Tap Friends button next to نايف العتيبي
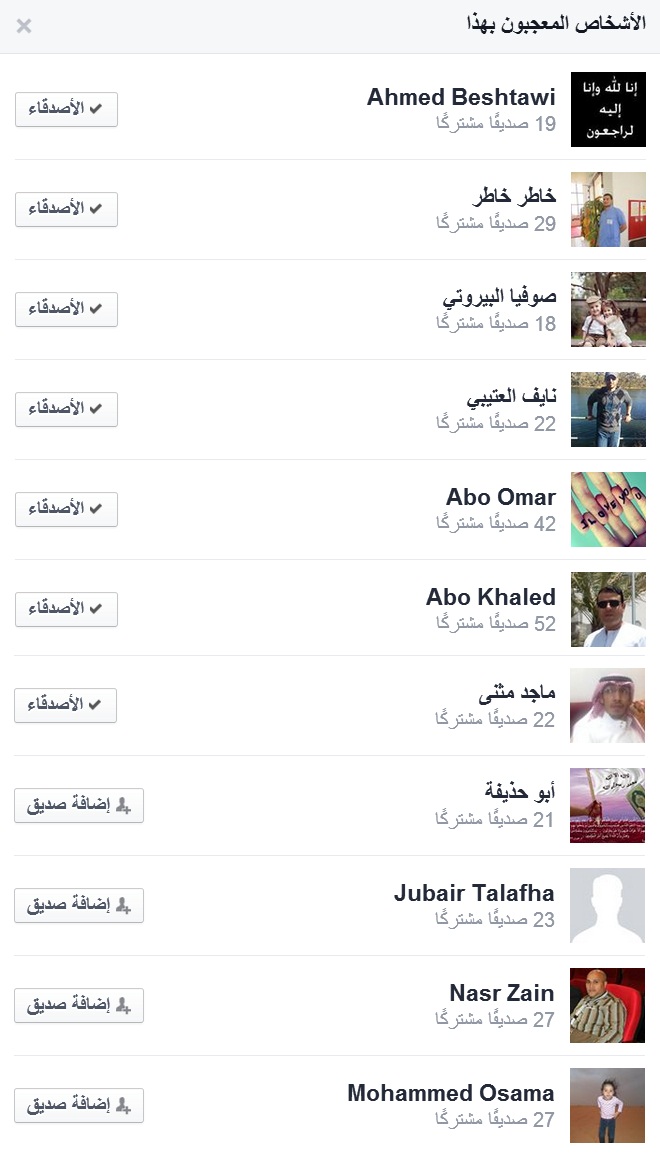Screen dimensions: 660x1164 66,409
